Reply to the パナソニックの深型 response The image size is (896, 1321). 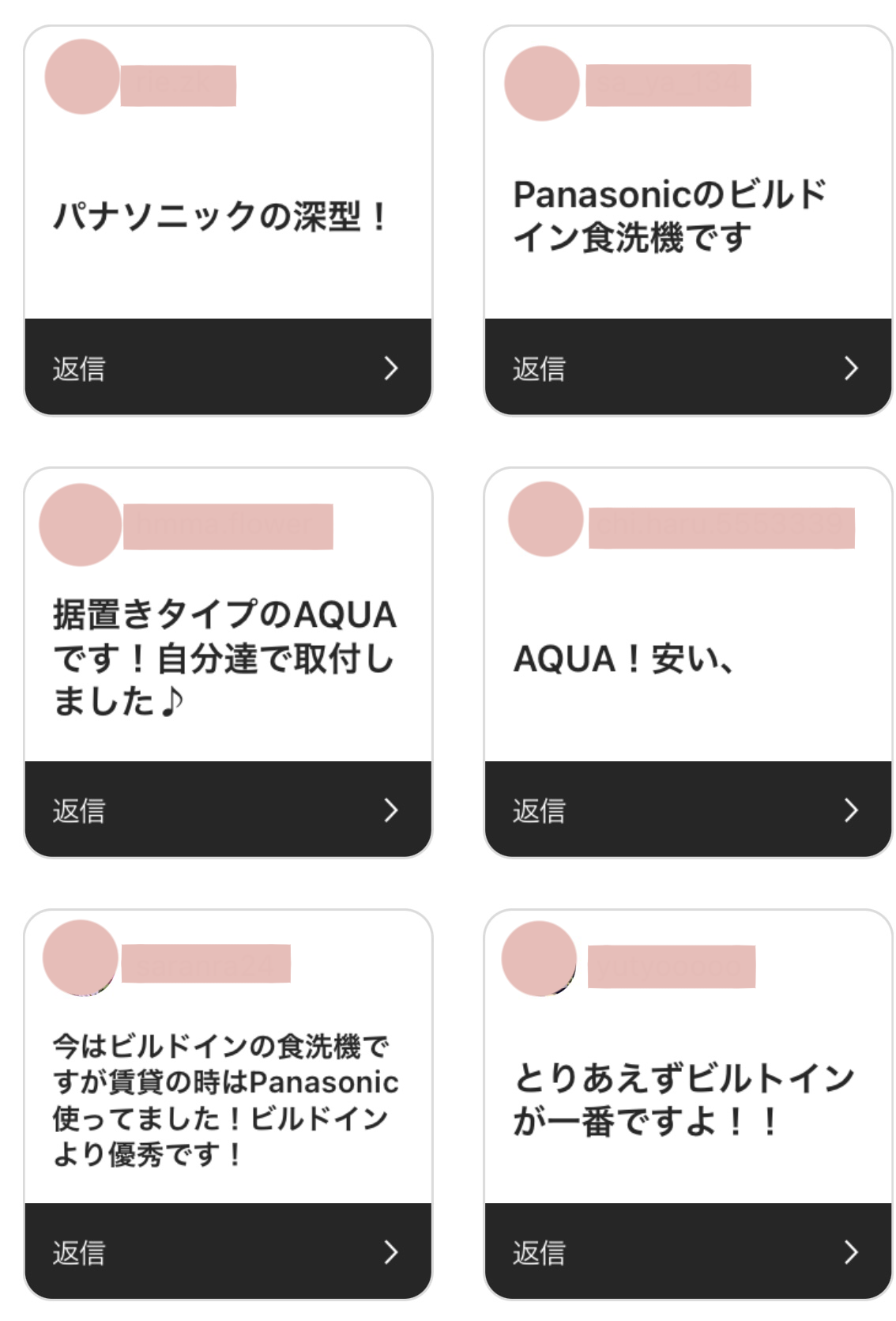[228, 368]
